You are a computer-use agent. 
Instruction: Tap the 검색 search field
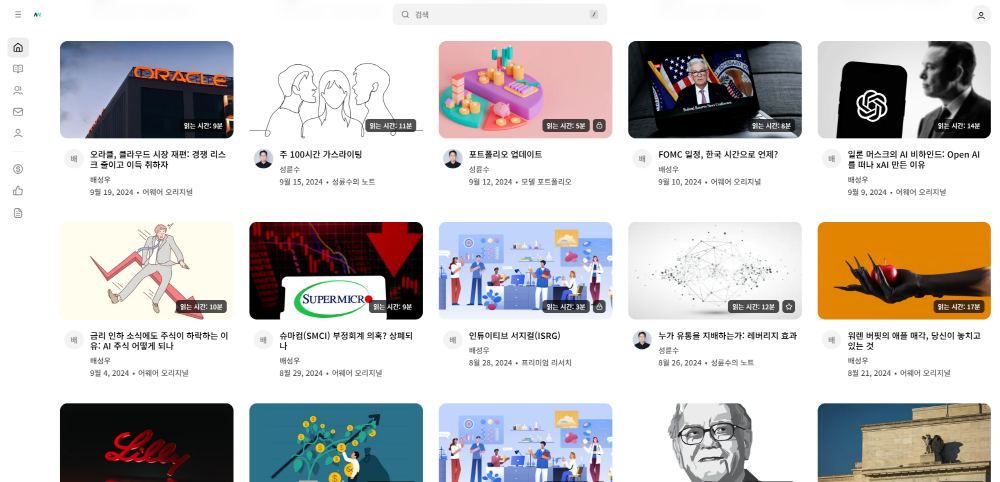tap(500, 15)
